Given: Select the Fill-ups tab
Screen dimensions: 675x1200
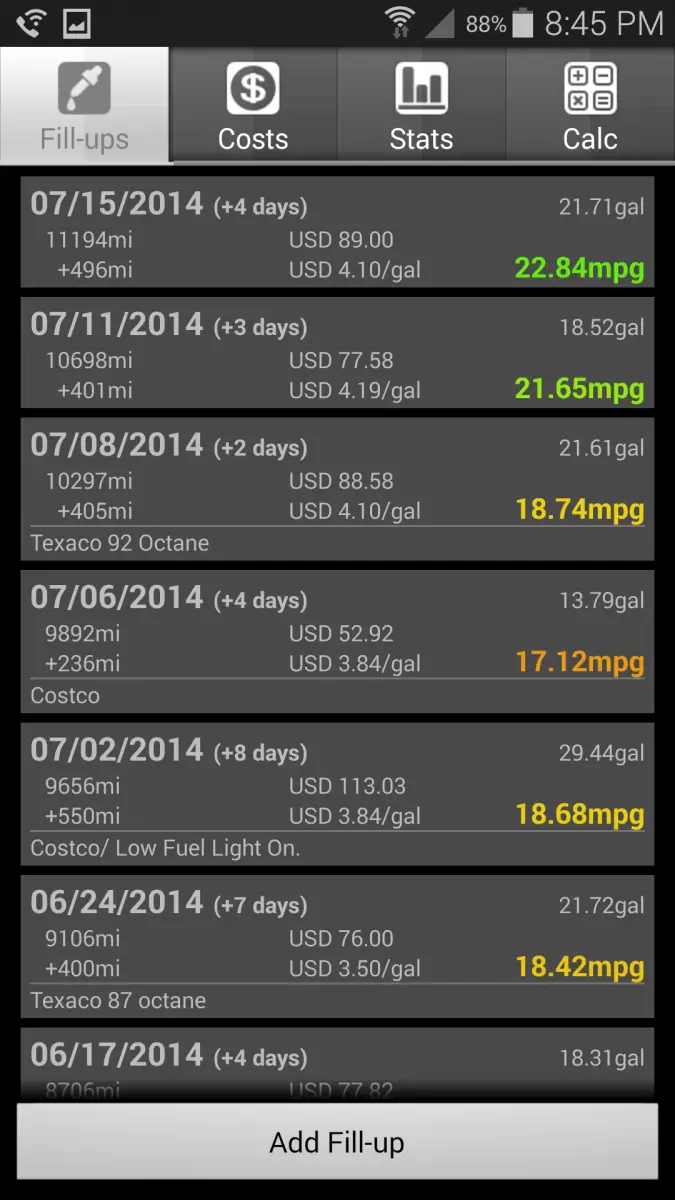Looking at the screenshot, I should click(85, 105).
